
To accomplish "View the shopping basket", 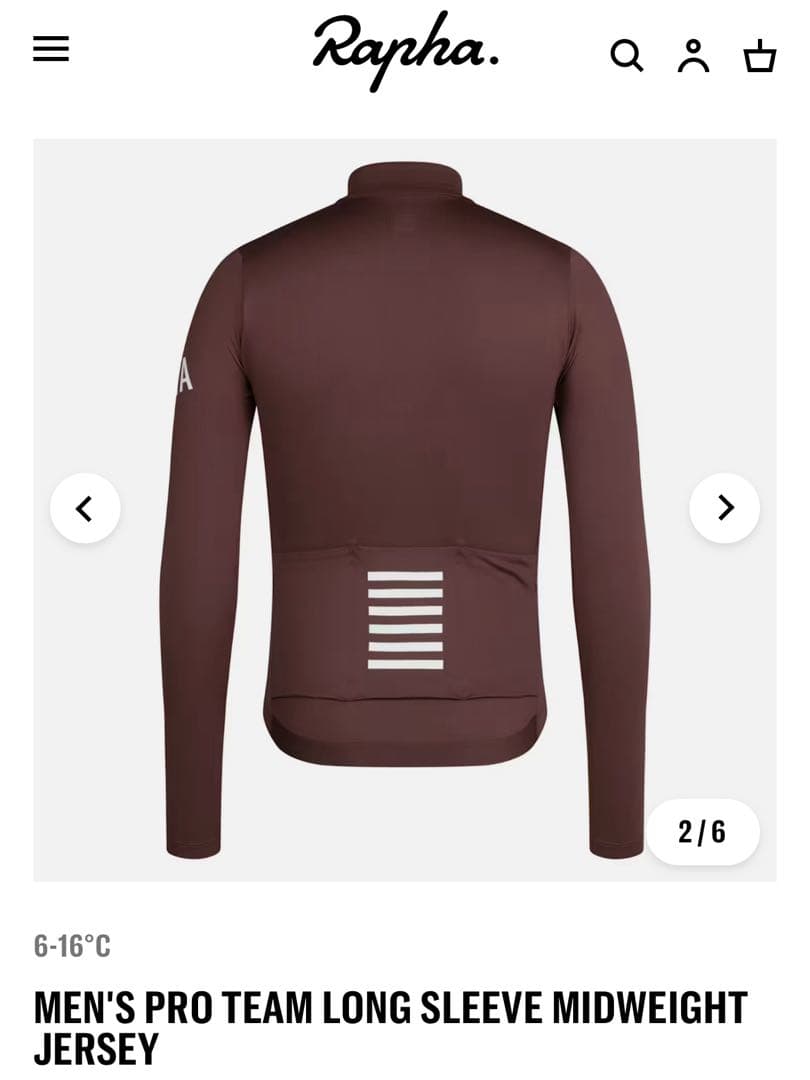I will coord(760,55).
